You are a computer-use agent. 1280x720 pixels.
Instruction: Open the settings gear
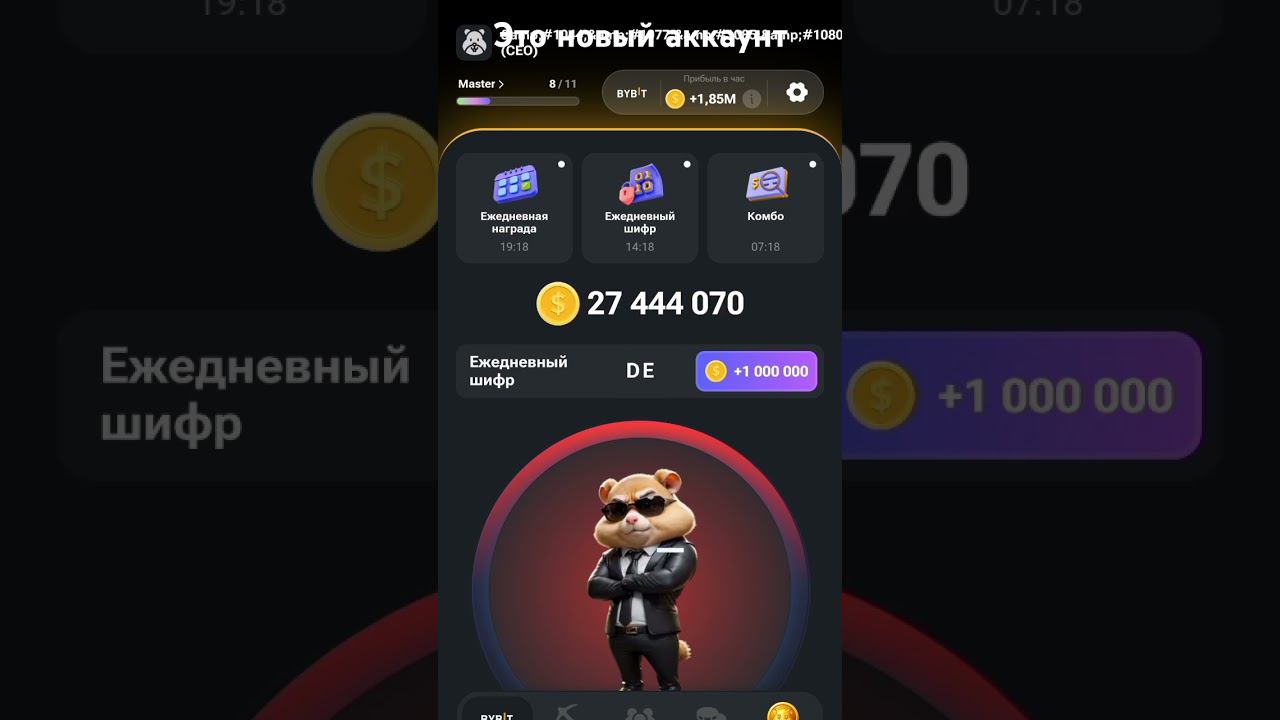click(x=796, y=93)
